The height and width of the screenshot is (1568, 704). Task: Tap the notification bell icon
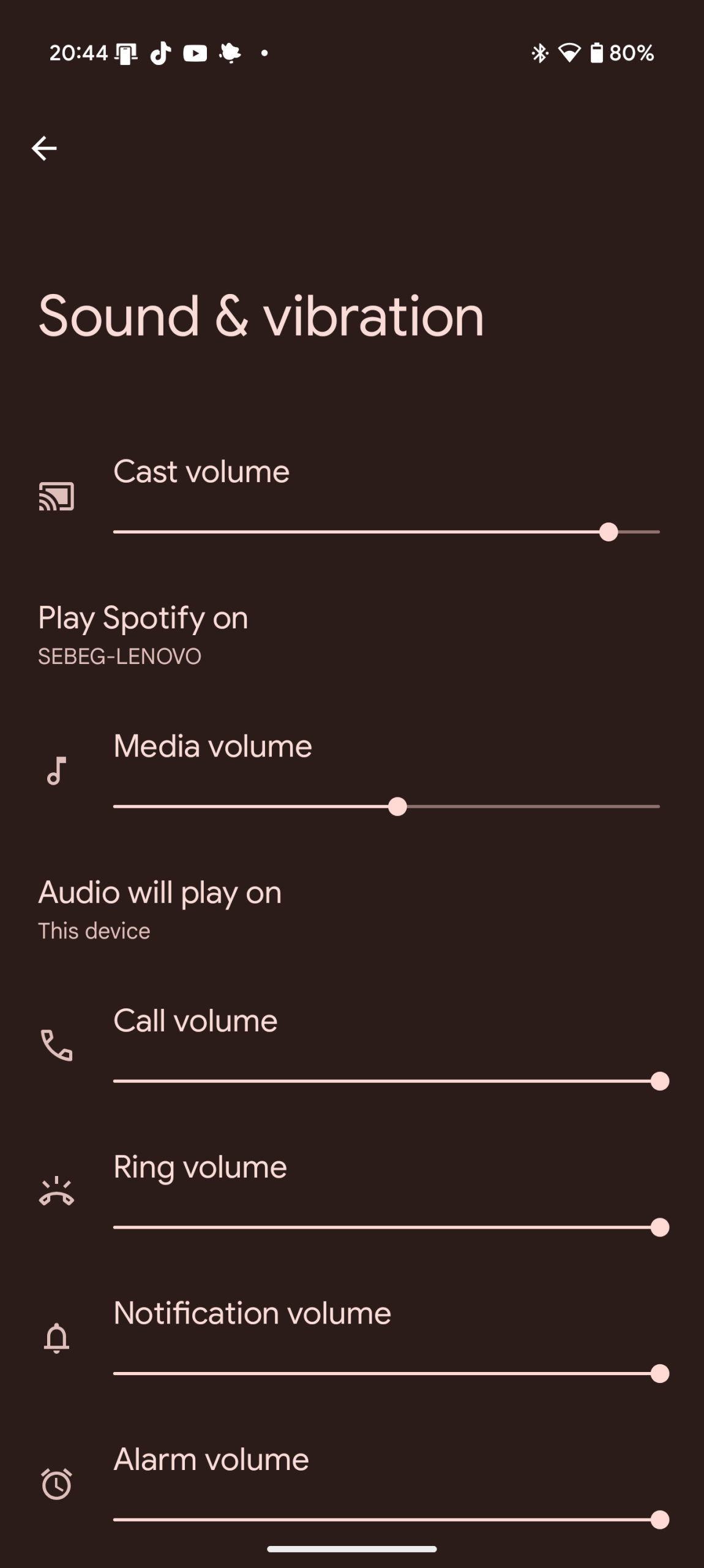tap(56, 1338)
